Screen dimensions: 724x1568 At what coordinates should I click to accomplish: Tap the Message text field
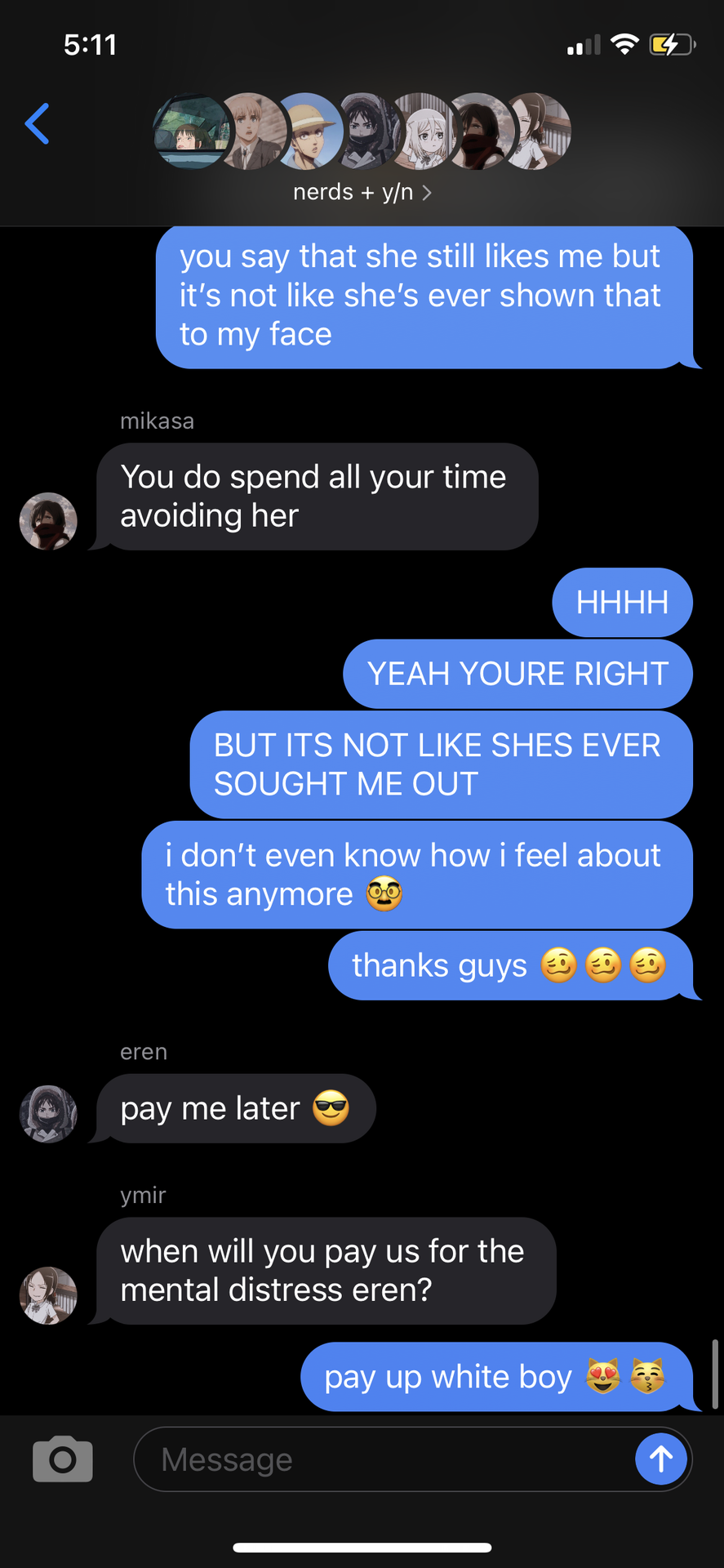[x=384, y=1459]
